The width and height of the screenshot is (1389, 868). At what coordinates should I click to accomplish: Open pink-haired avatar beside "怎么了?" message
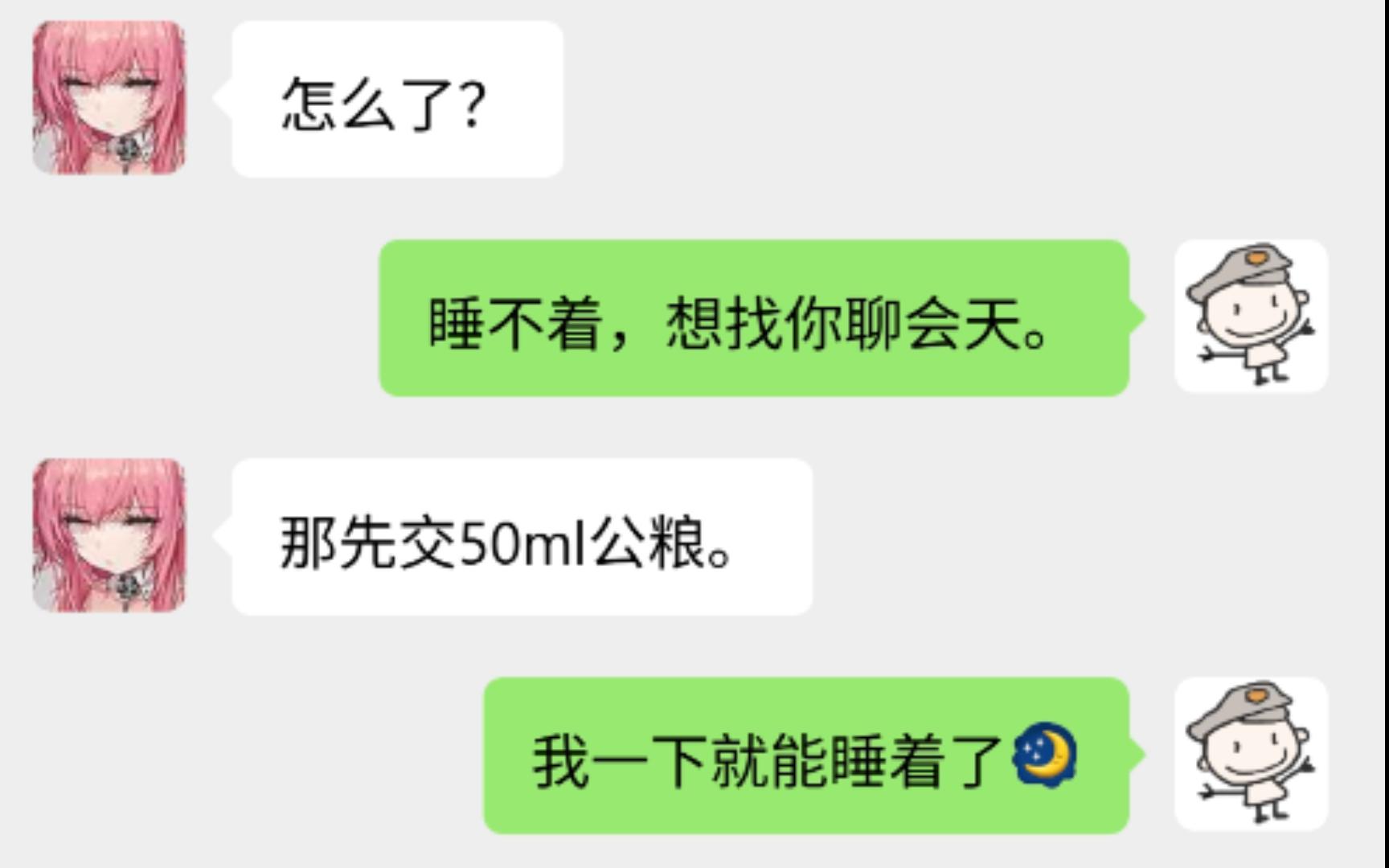(x=109, y=97)
